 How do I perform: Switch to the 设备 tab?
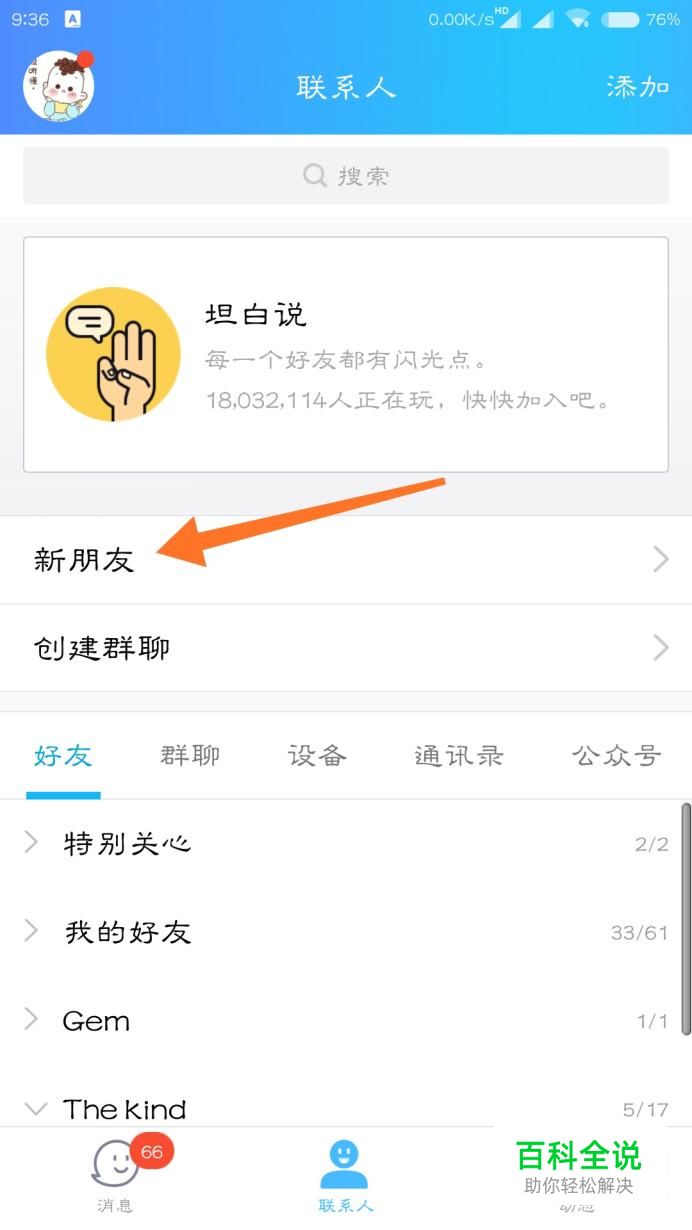317,756
